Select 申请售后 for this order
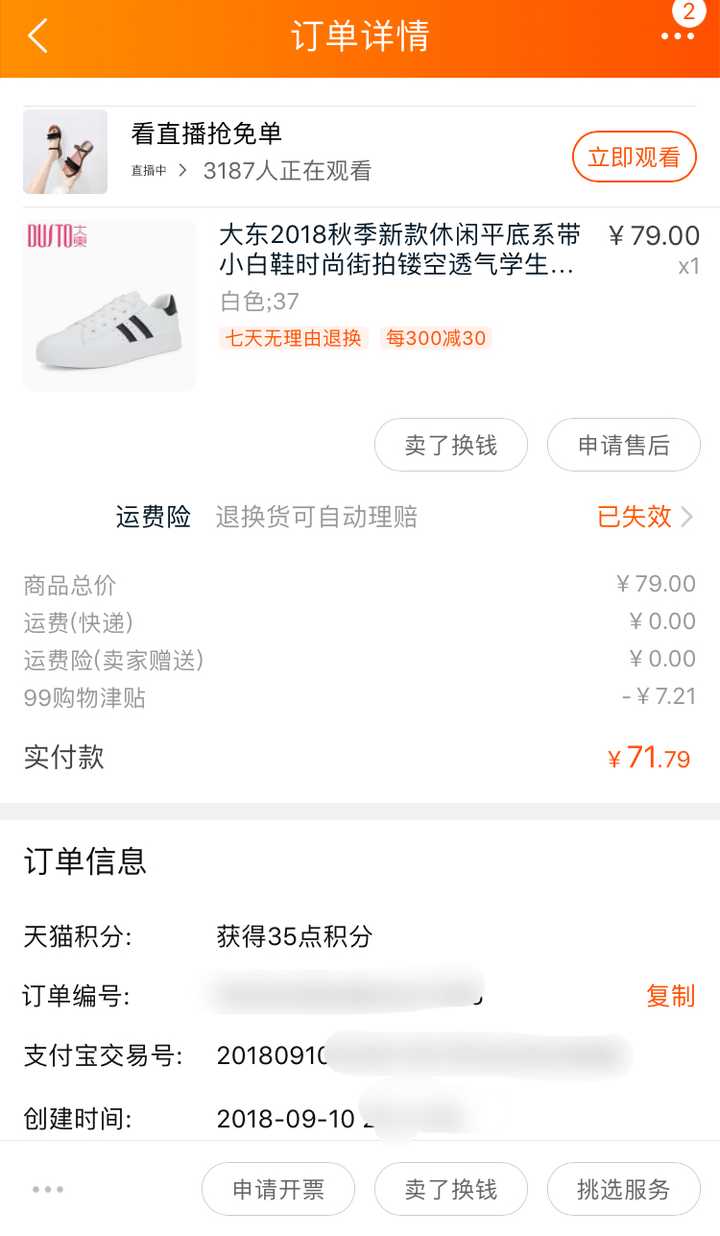The image size is (720, 1236). coord(623,445)
